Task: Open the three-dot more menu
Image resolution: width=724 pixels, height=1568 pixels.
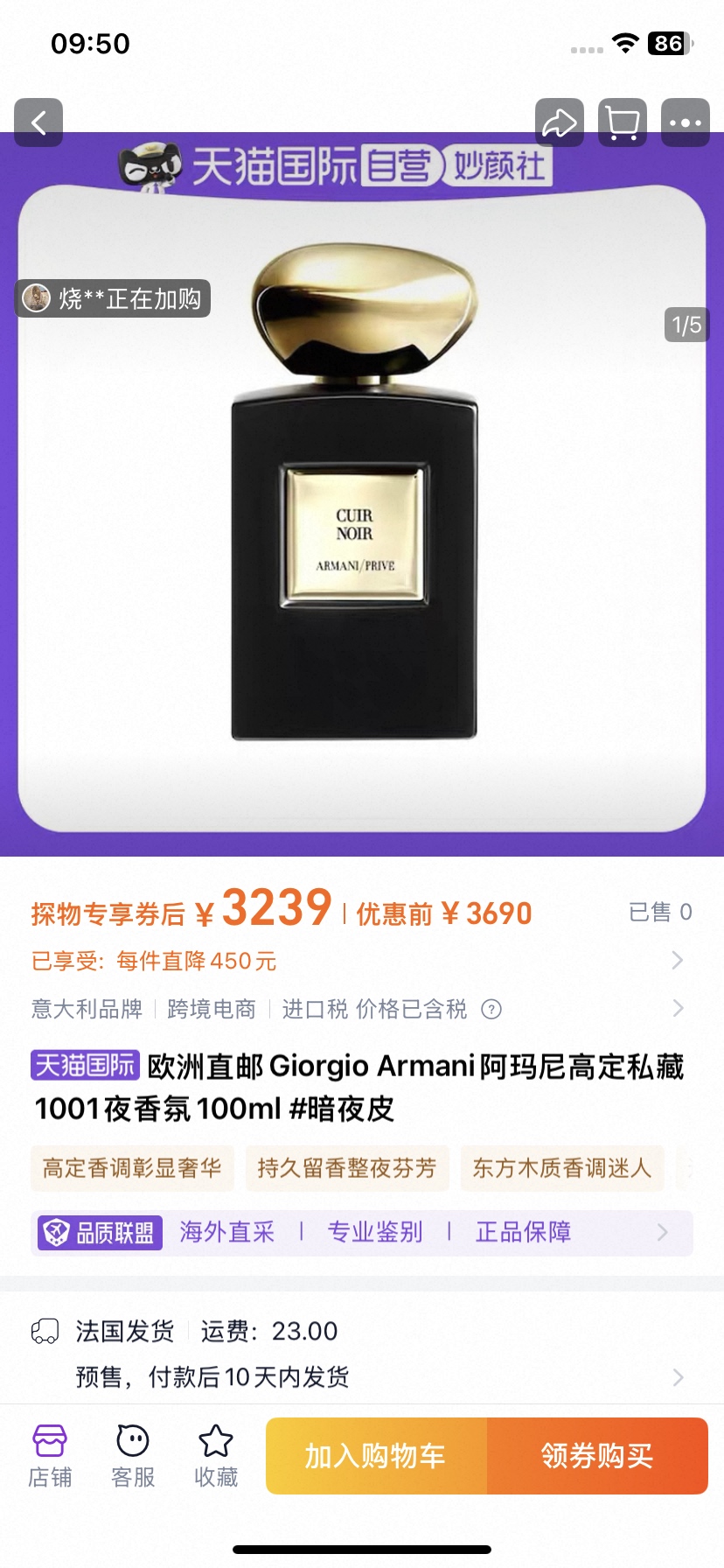Action: (x=685, y=122)
